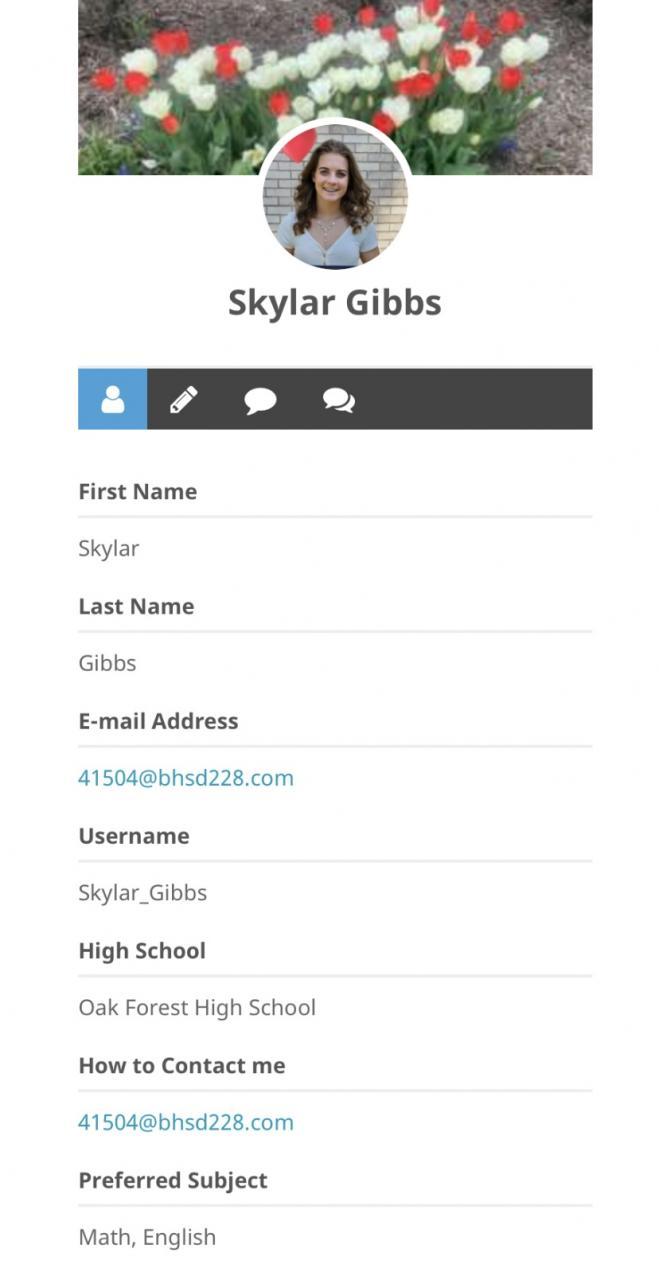Open the email link under E-mail Address
Screen dimensions: 659x1280
pos(186,778)
